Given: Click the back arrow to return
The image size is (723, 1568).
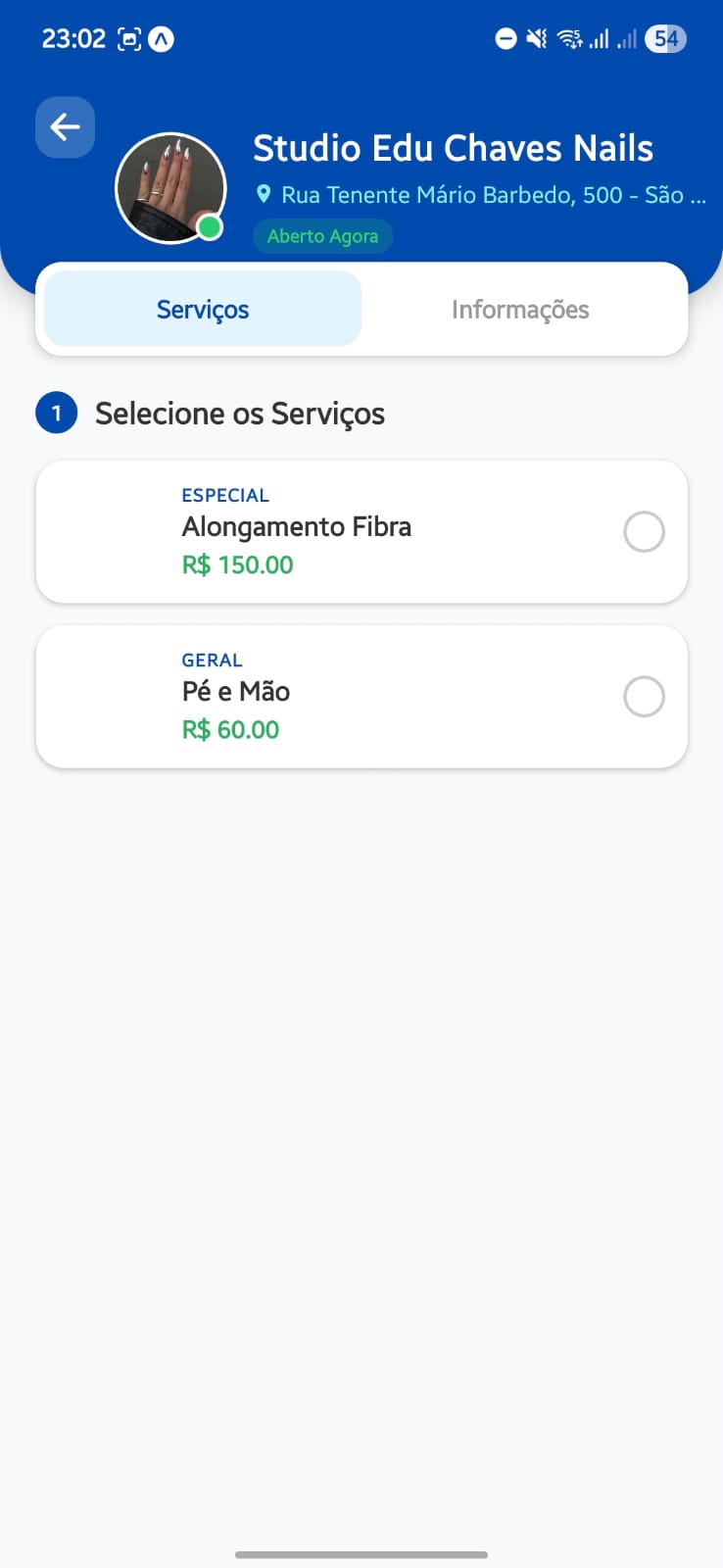Looking at the screenshot, I should click(x=64, y=127).
